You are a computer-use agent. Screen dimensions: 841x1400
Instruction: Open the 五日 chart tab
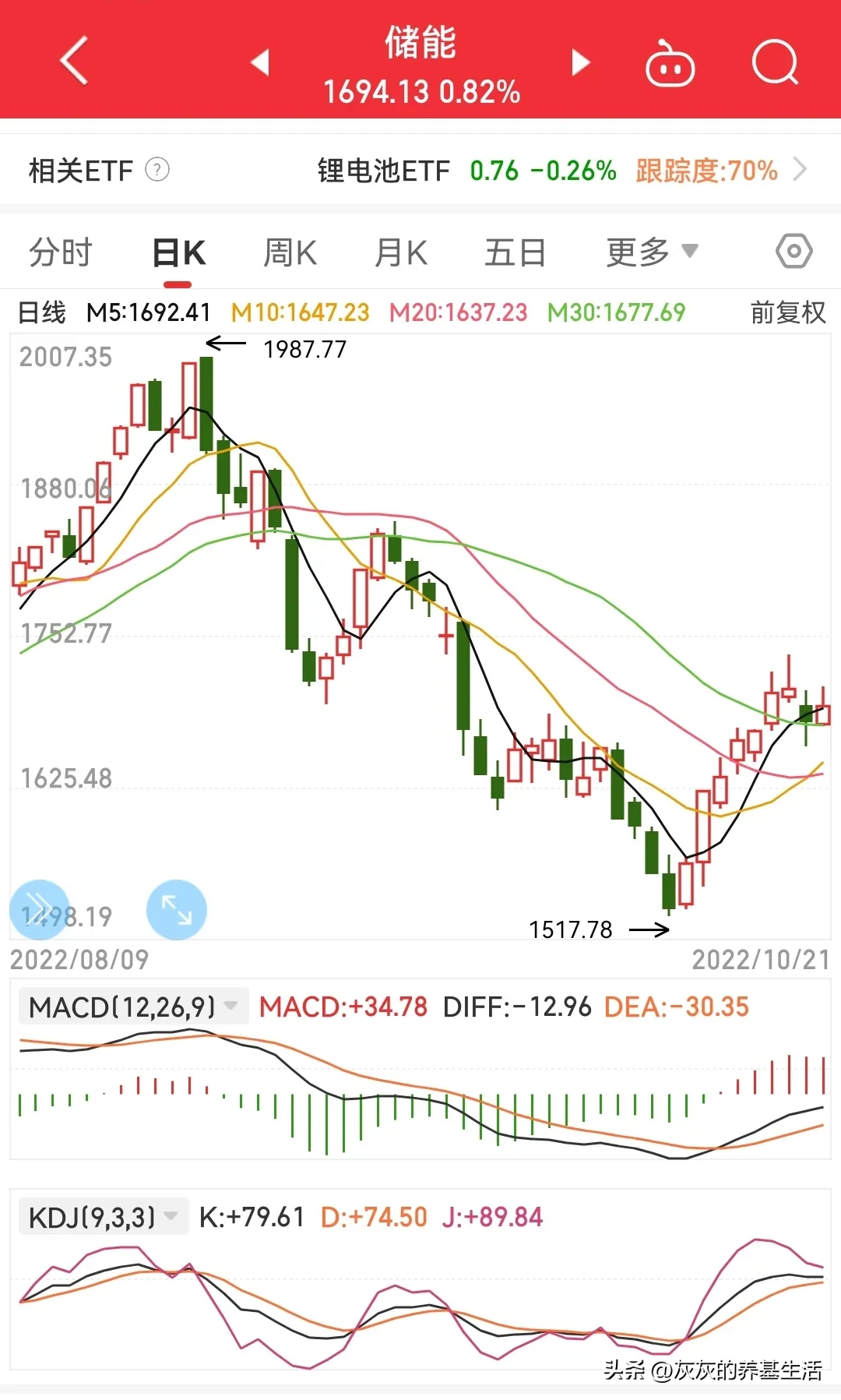pos(515,252)
